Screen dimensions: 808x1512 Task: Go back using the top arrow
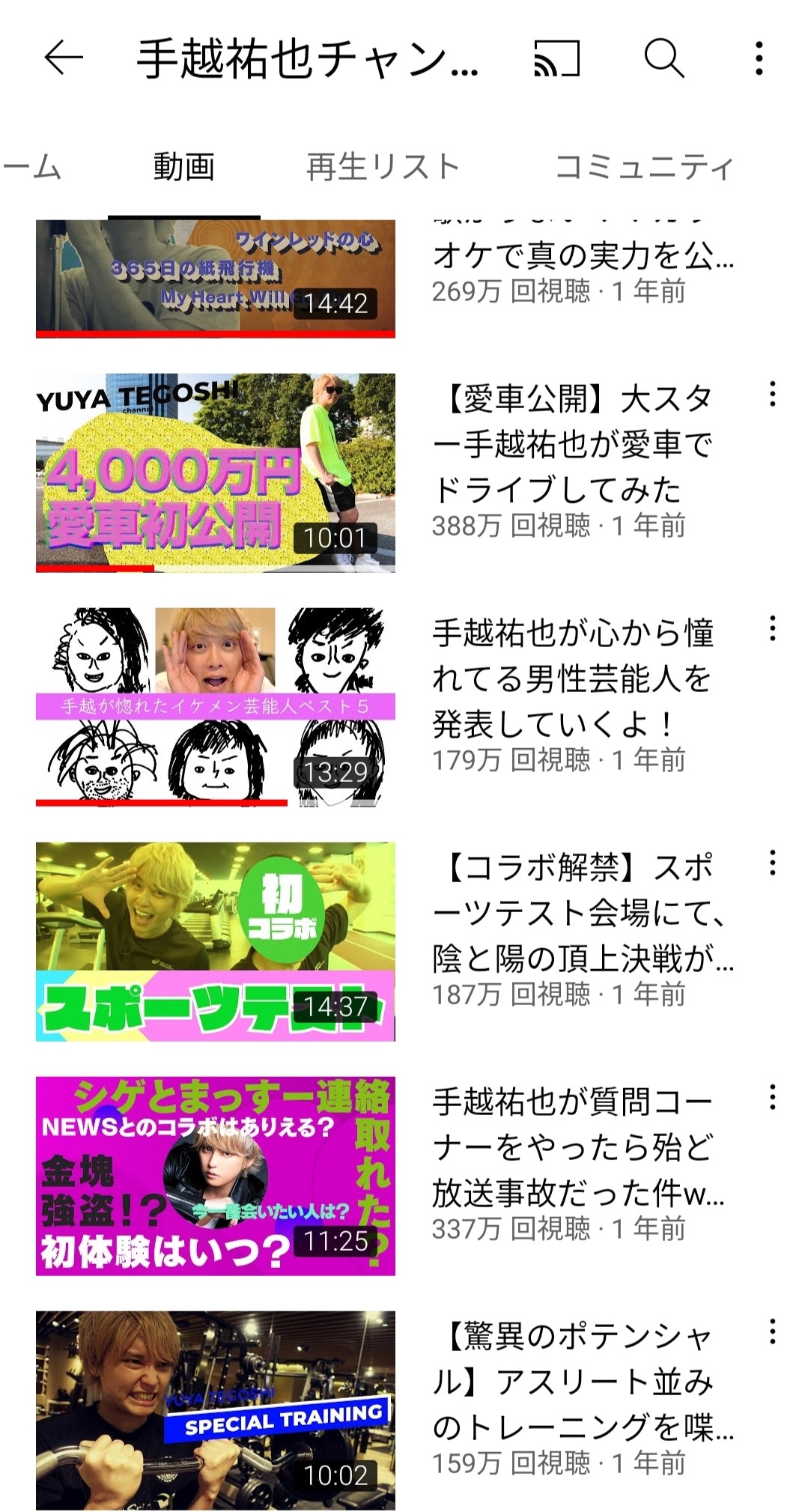(63, 58)
